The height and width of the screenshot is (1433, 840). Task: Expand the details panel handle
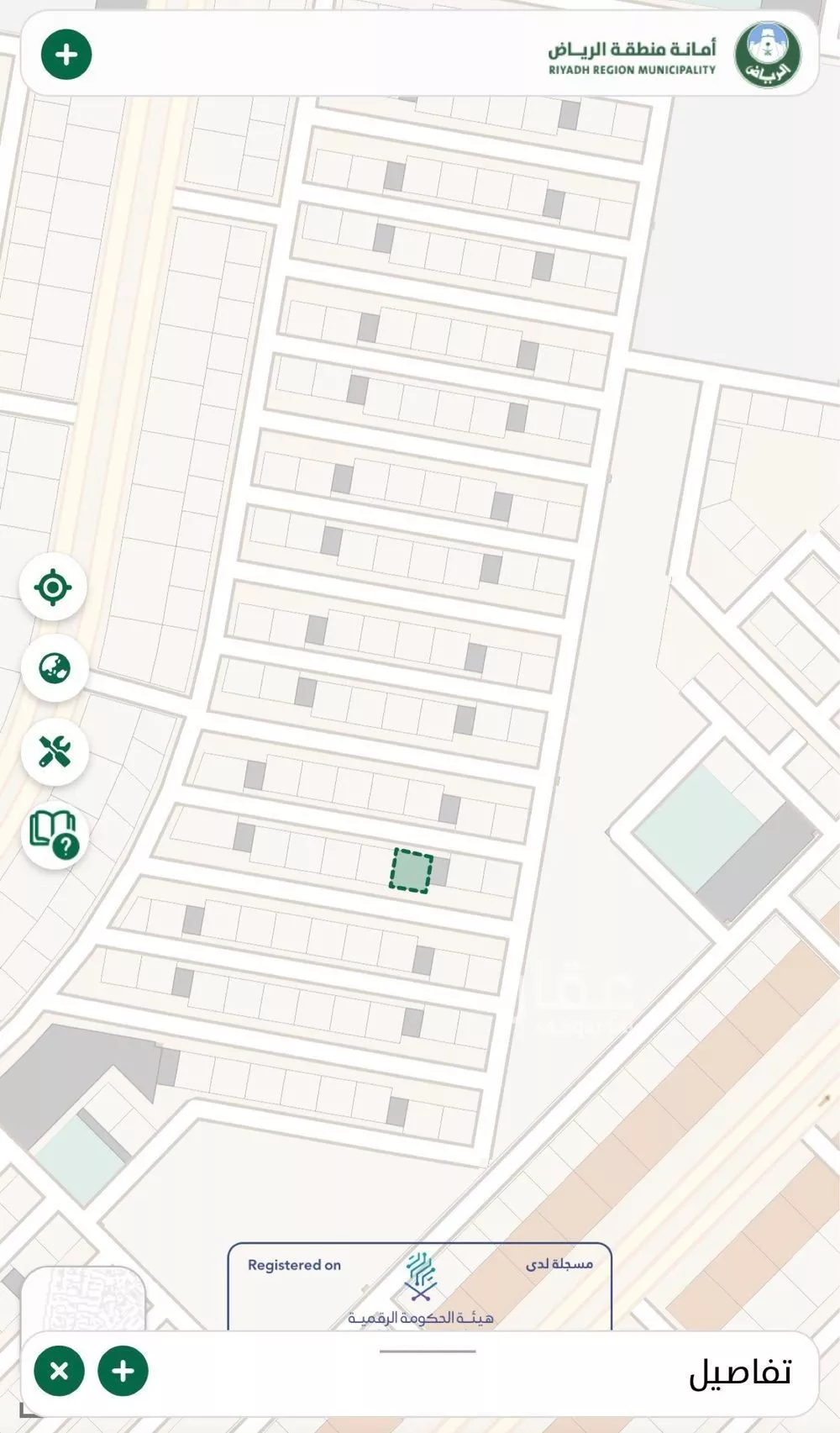(x=427, y=1351)
